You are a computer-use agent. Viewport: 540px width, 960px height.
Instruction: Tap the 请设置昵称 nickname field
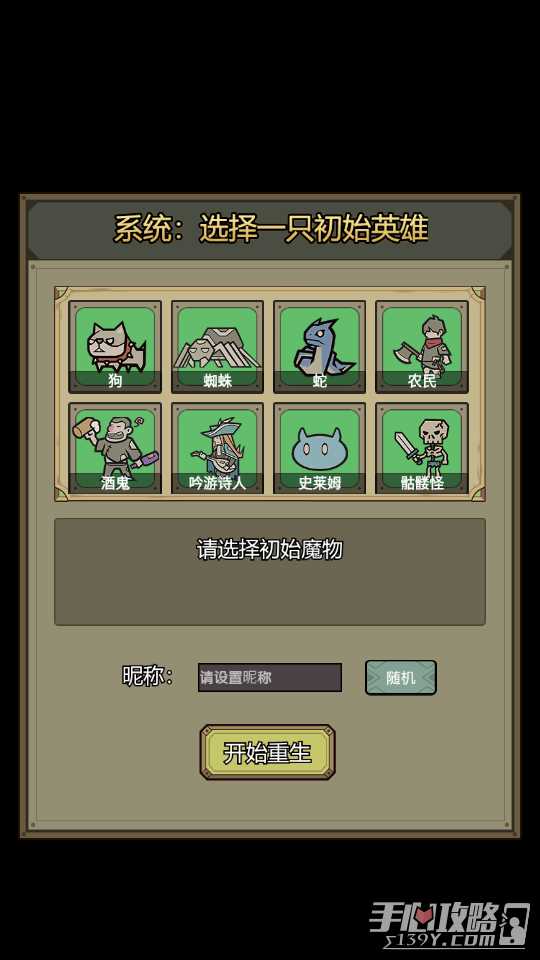tap(270, 677)
